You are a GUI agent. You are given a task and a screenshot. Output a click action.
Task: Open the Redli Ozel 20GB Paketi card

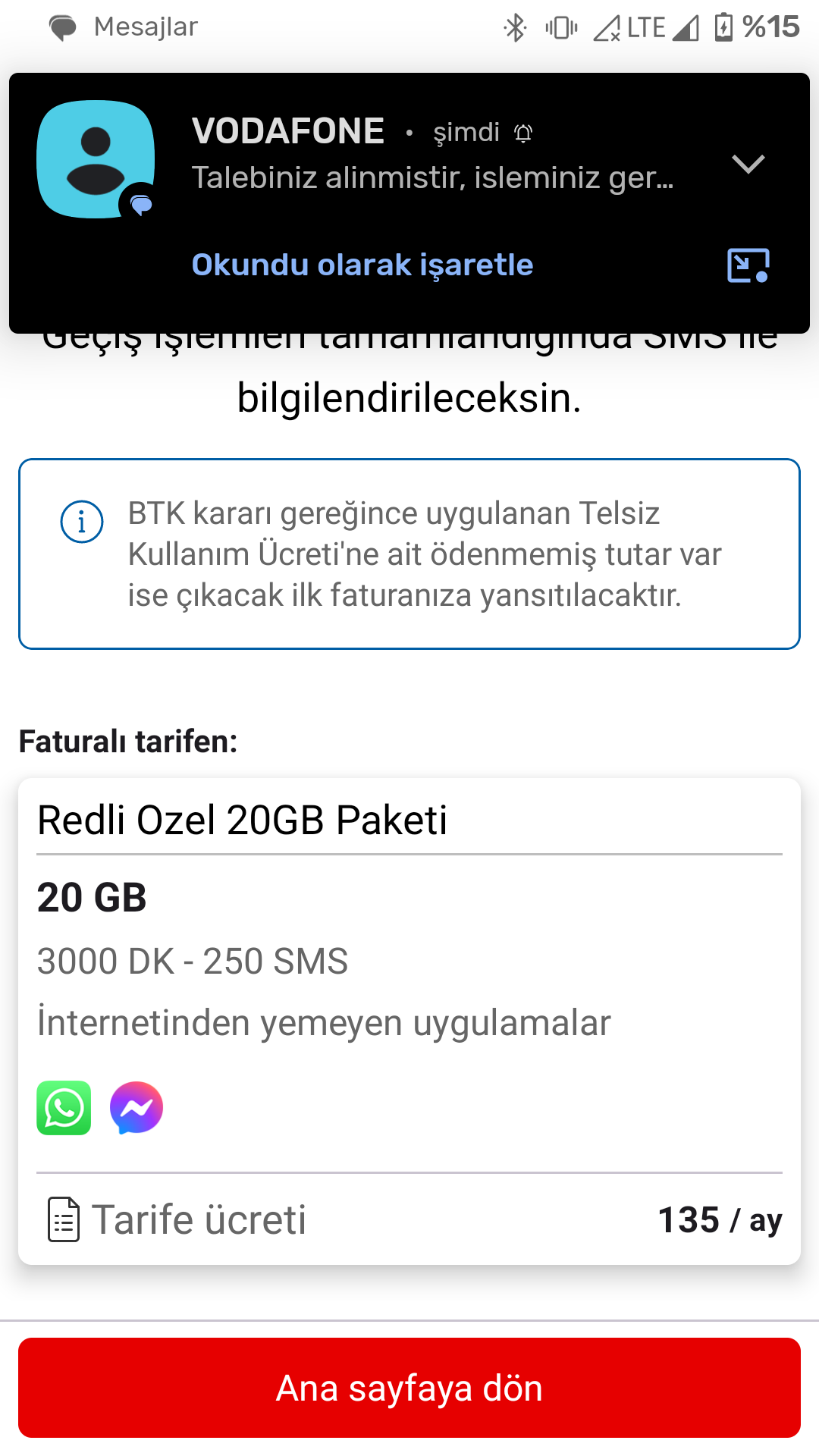point(409,1021)
